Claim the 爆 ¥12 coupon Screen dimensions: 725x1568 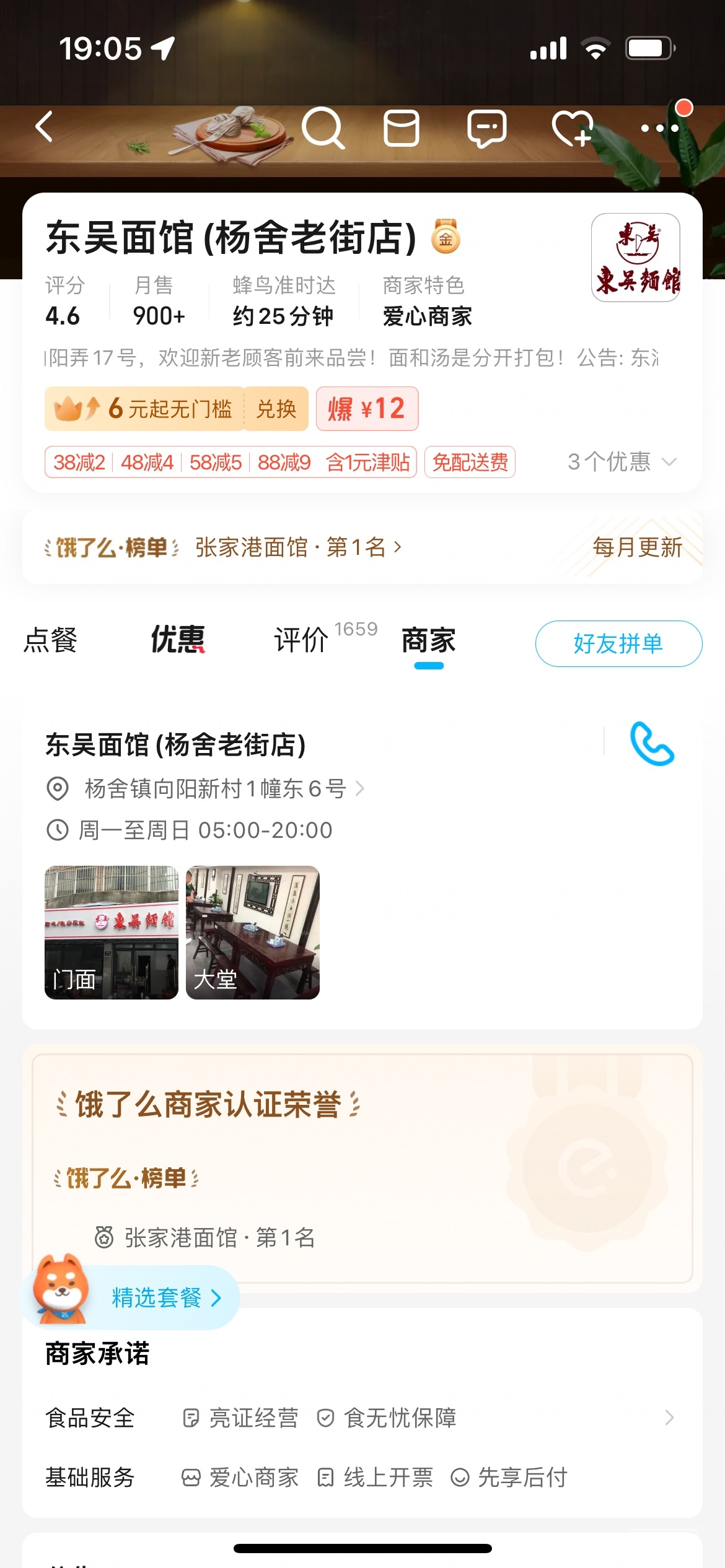(x=367, y=409)
